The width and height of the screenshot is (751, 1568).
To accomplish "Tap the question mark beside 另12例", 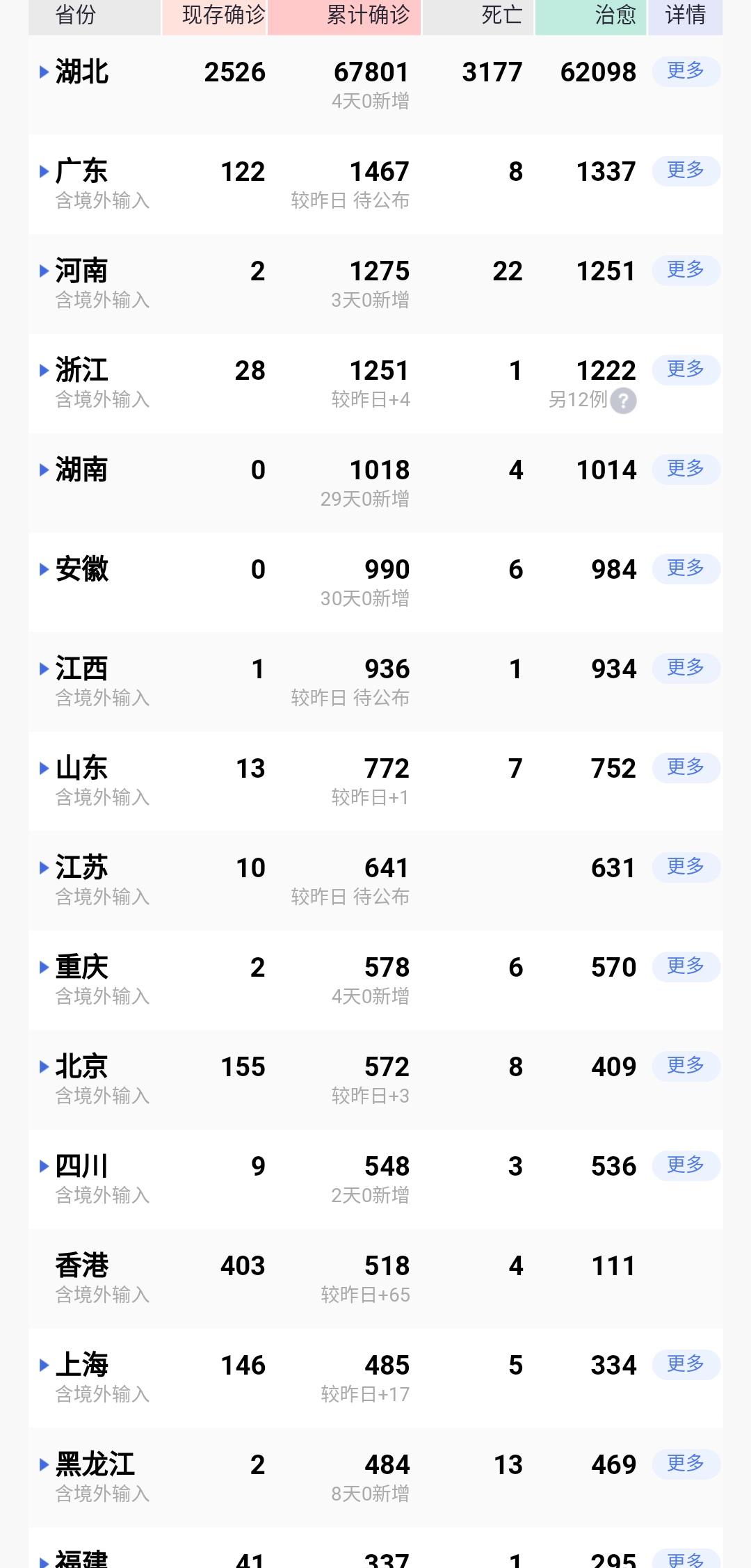I will (623, 401).
